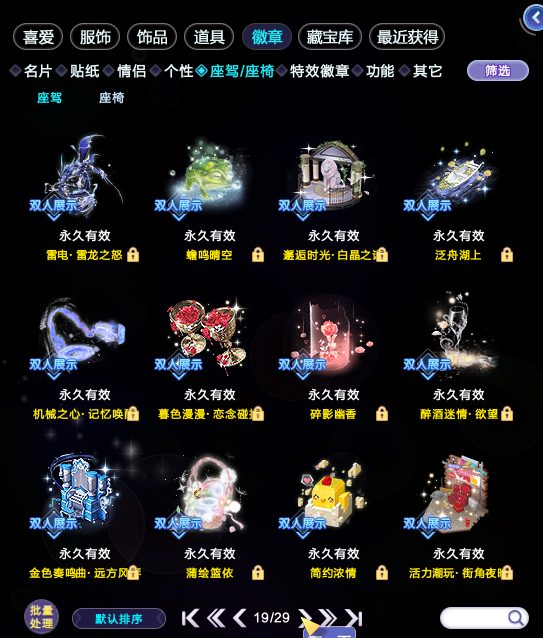This screenshot has width=543, height=638.
Task: Choose the 泛舟湖上 boat item
Action: (458, 197)
